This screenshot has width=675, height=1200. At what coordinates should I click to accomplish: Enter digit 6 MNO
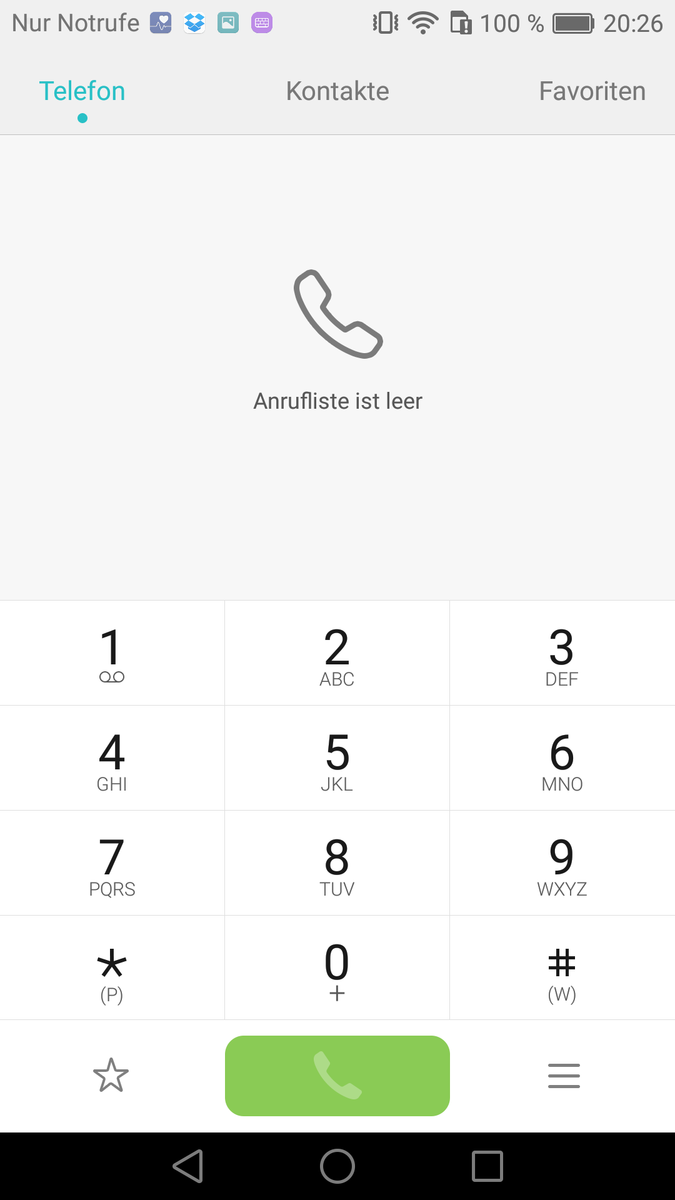(562, 759)
